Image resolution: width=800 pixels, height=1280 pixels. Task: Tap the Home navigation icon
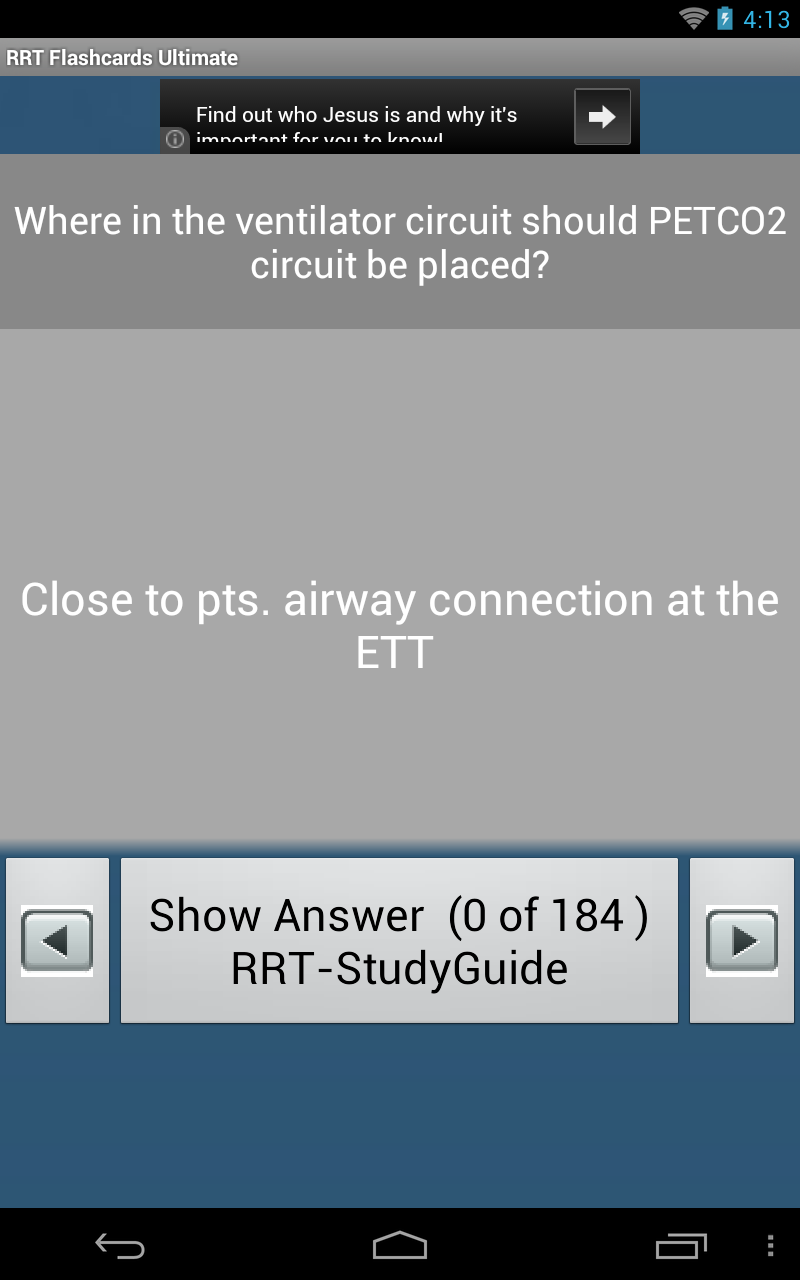400,1246
